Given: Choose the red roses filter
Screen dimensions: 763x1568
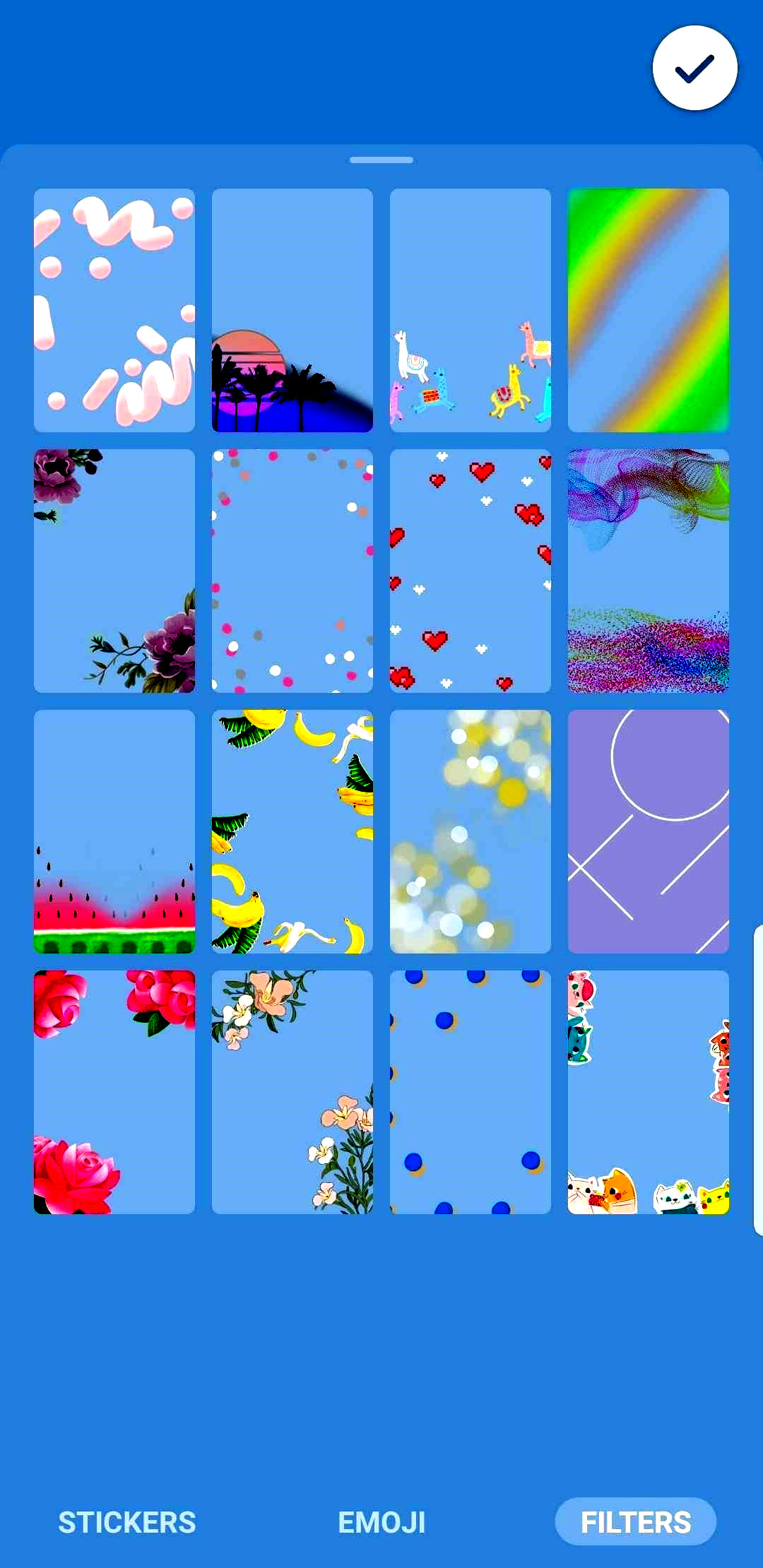Looking at the screenshot, I should pos(114,1092).
